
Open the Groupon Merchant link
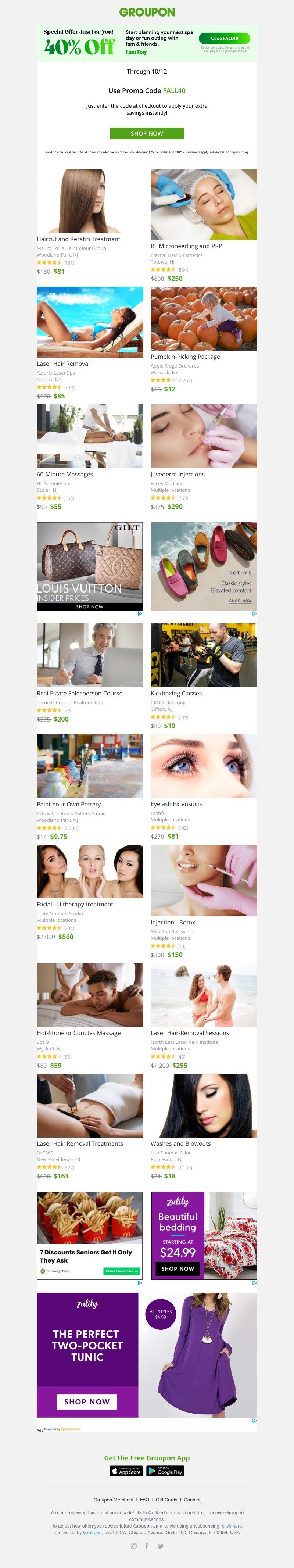point(113,1499)
